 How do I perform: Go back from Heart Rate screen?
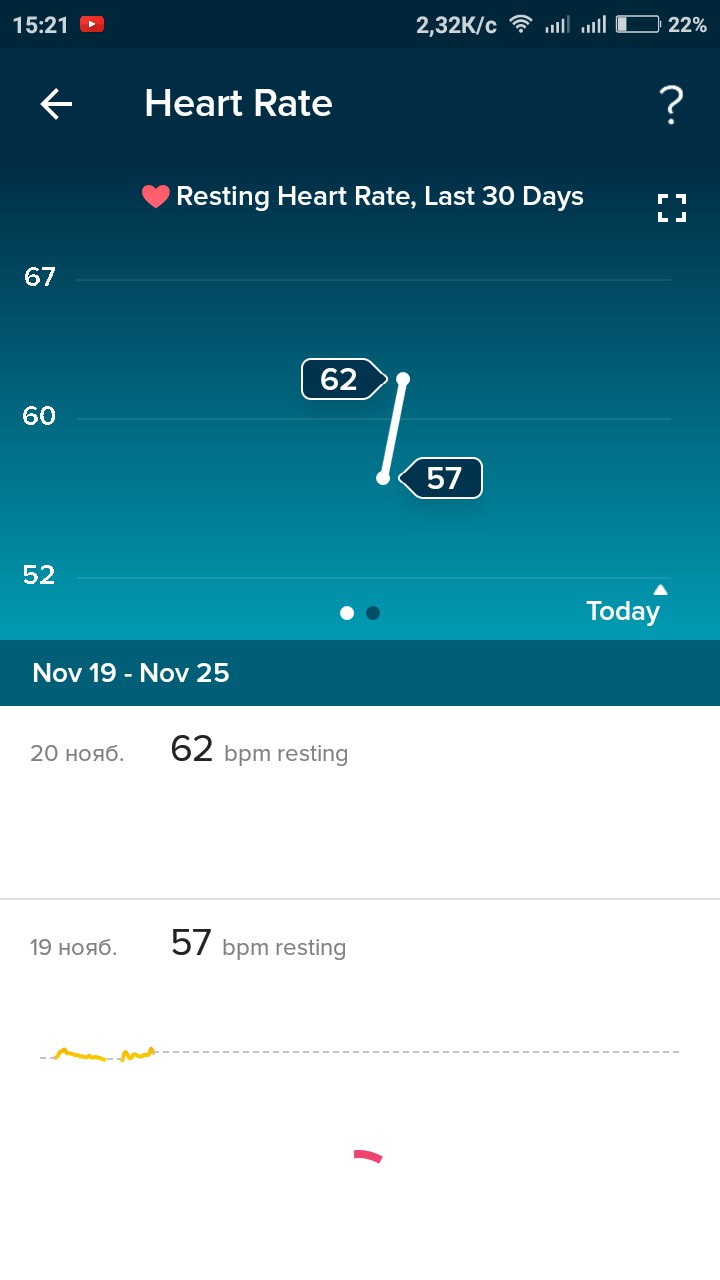tap(56, 104)
